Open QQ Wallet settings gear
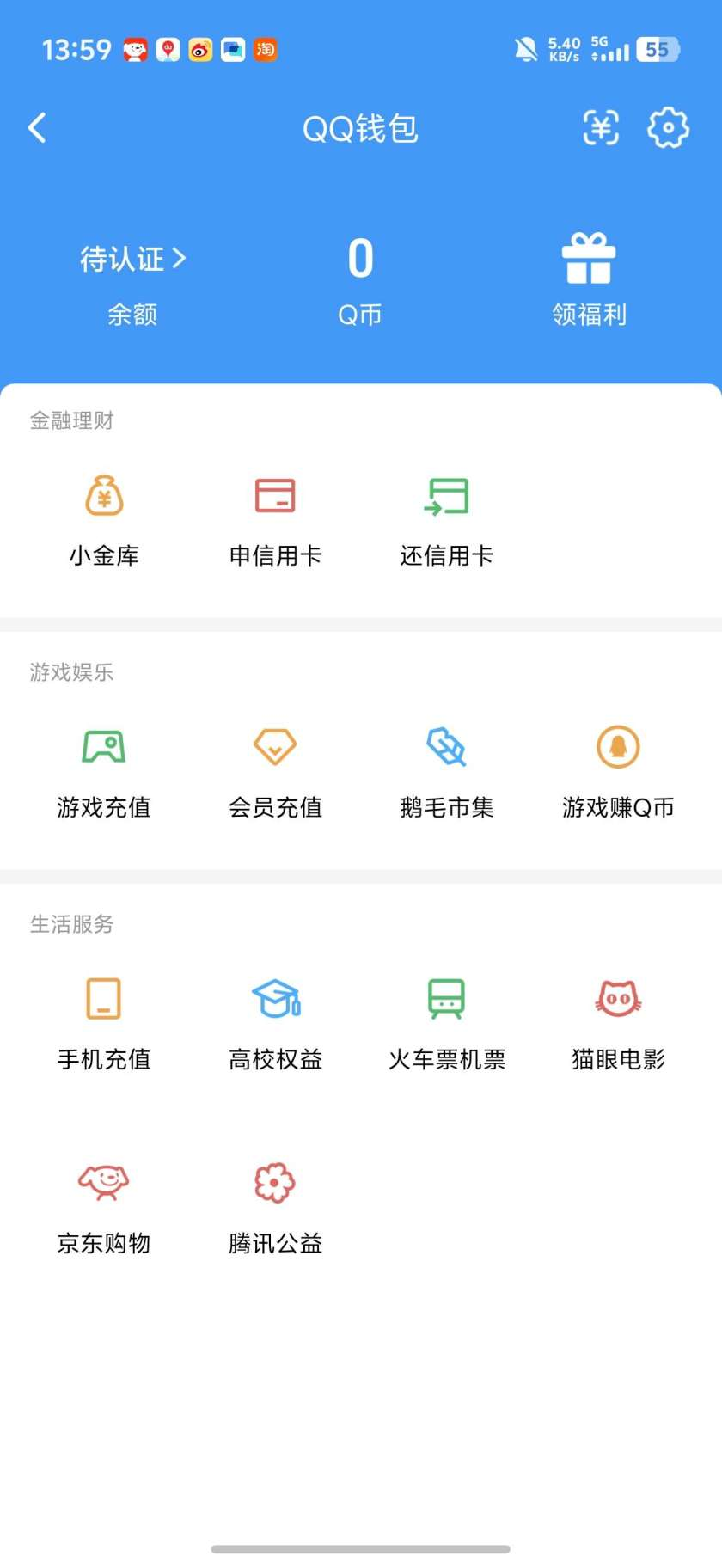The width and height of the screenshot is (722, 1568). pos(668,127)
